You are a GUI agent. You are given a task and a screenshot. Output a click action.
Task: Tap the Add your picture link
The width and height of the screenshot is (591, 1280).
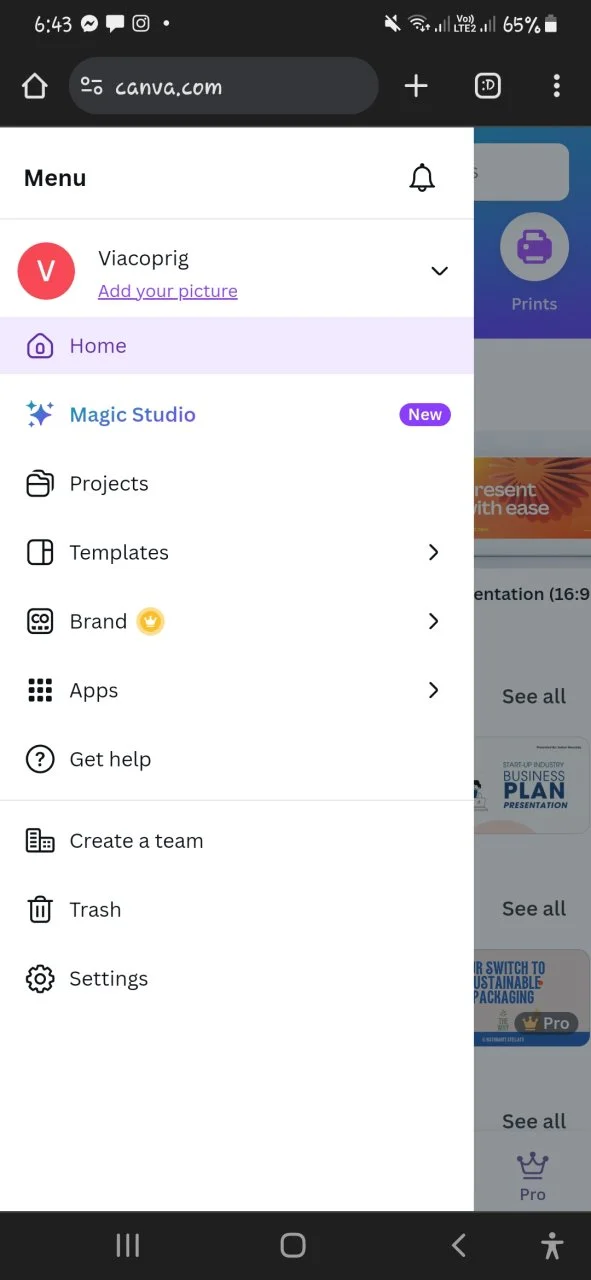[x=168, y=291]
